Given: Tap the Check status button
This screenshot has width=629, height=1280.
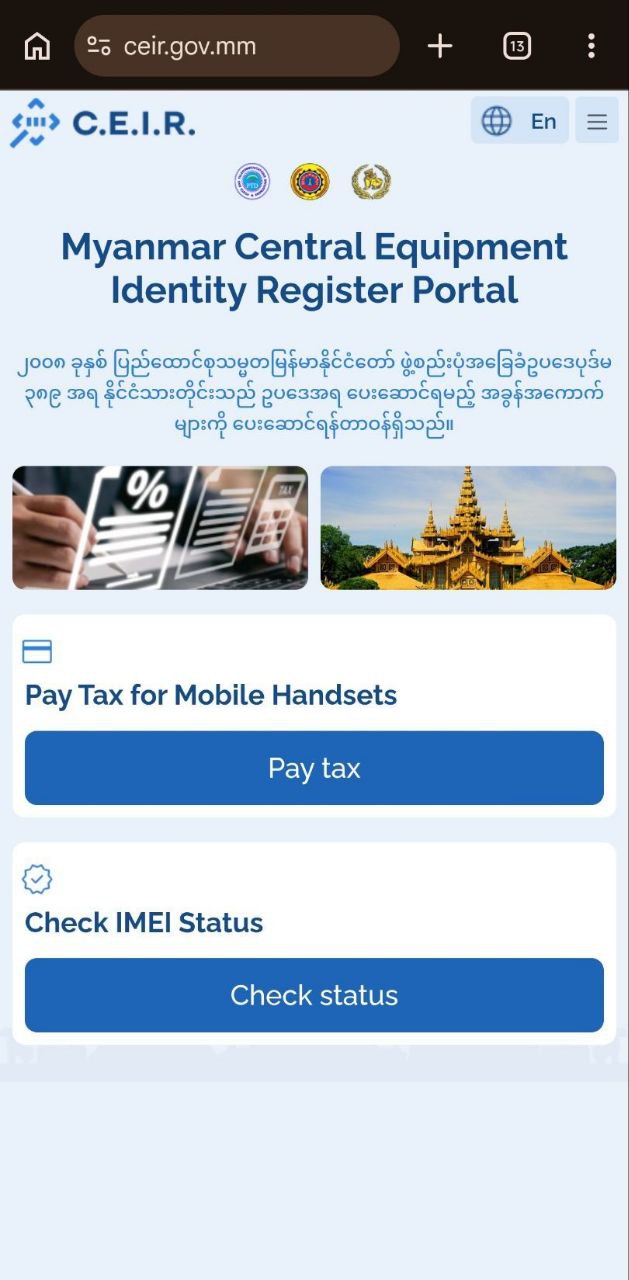Looking at the screenshot, I should [x=314, y=995].
